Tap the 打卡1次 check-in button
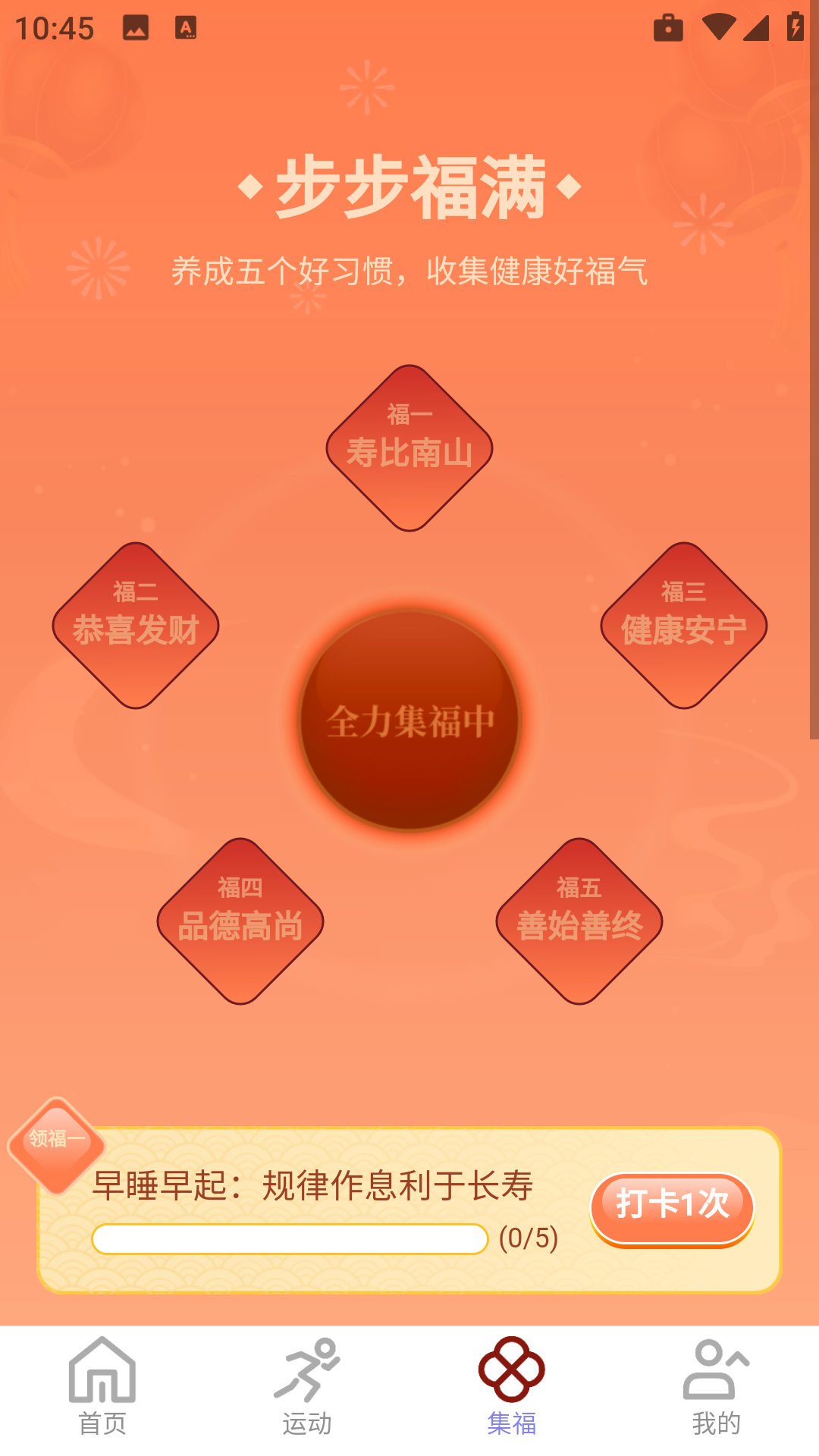The height and width of the screenshot is (1456, 819). pos(672,1207)
